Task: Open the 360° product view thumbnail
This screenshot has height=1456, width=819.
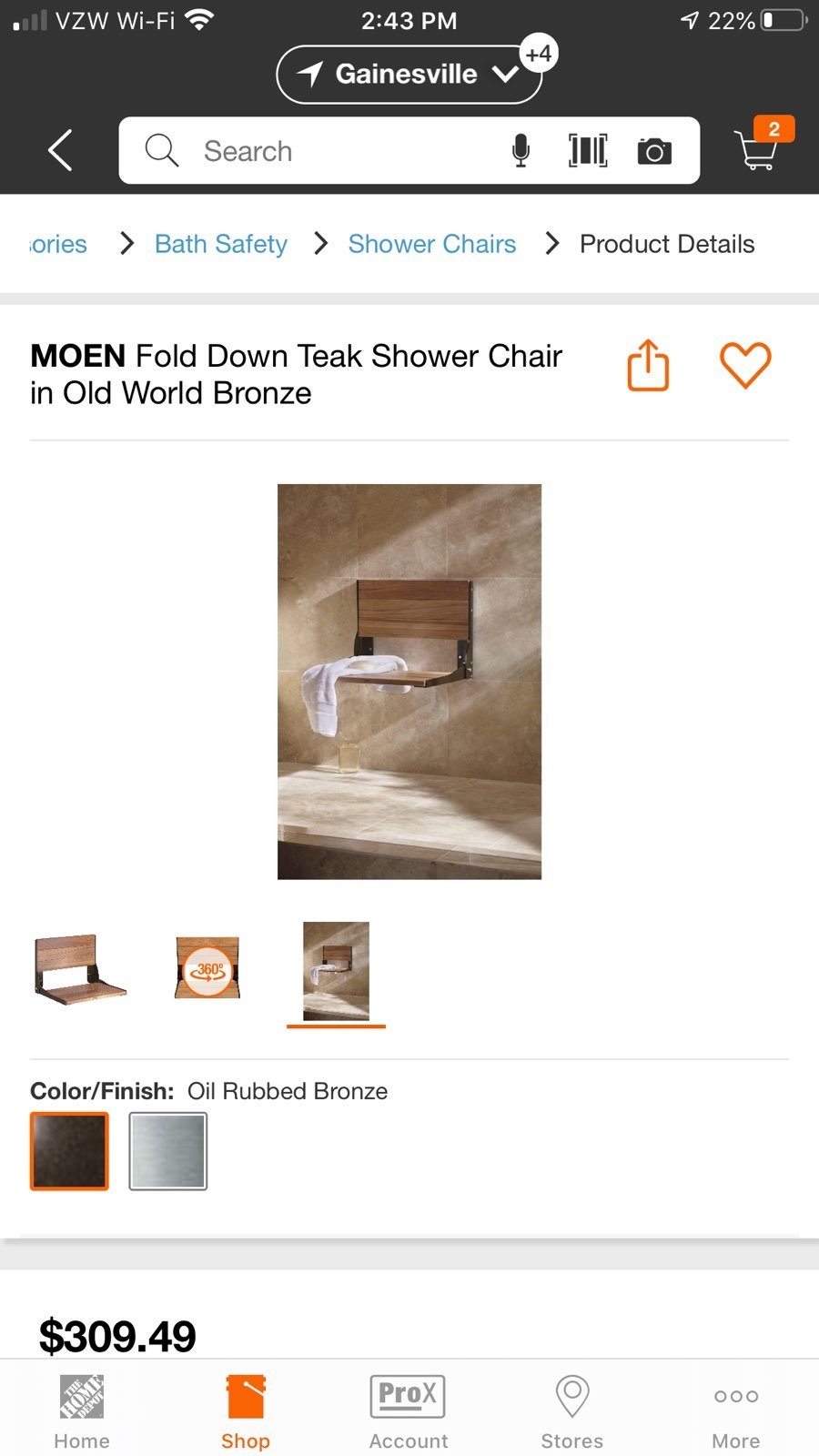Action: (x=207, y=969)
